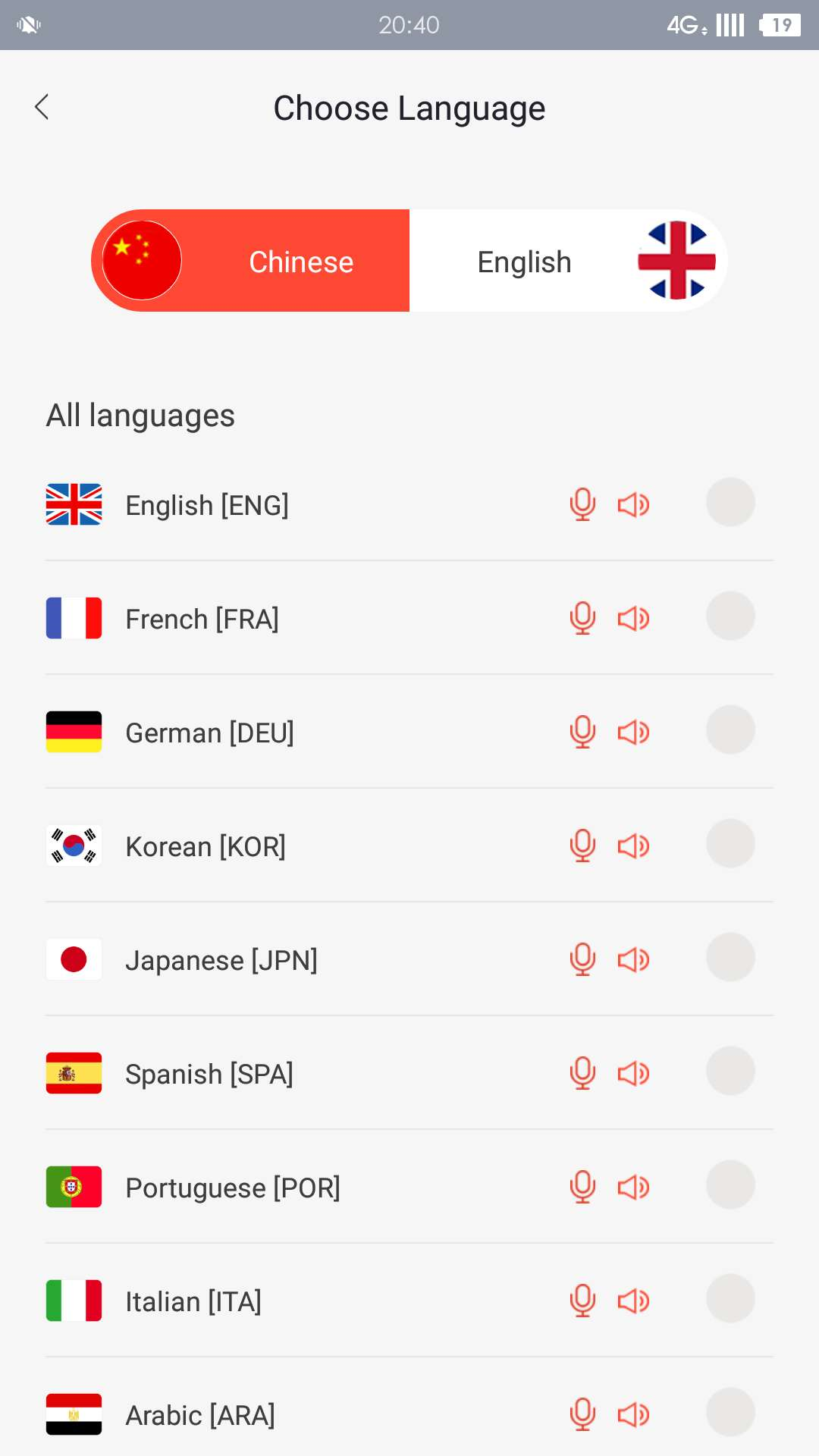Switch to the English language tab
This screenshot has height=1456, width=819.
coord(569,261)
